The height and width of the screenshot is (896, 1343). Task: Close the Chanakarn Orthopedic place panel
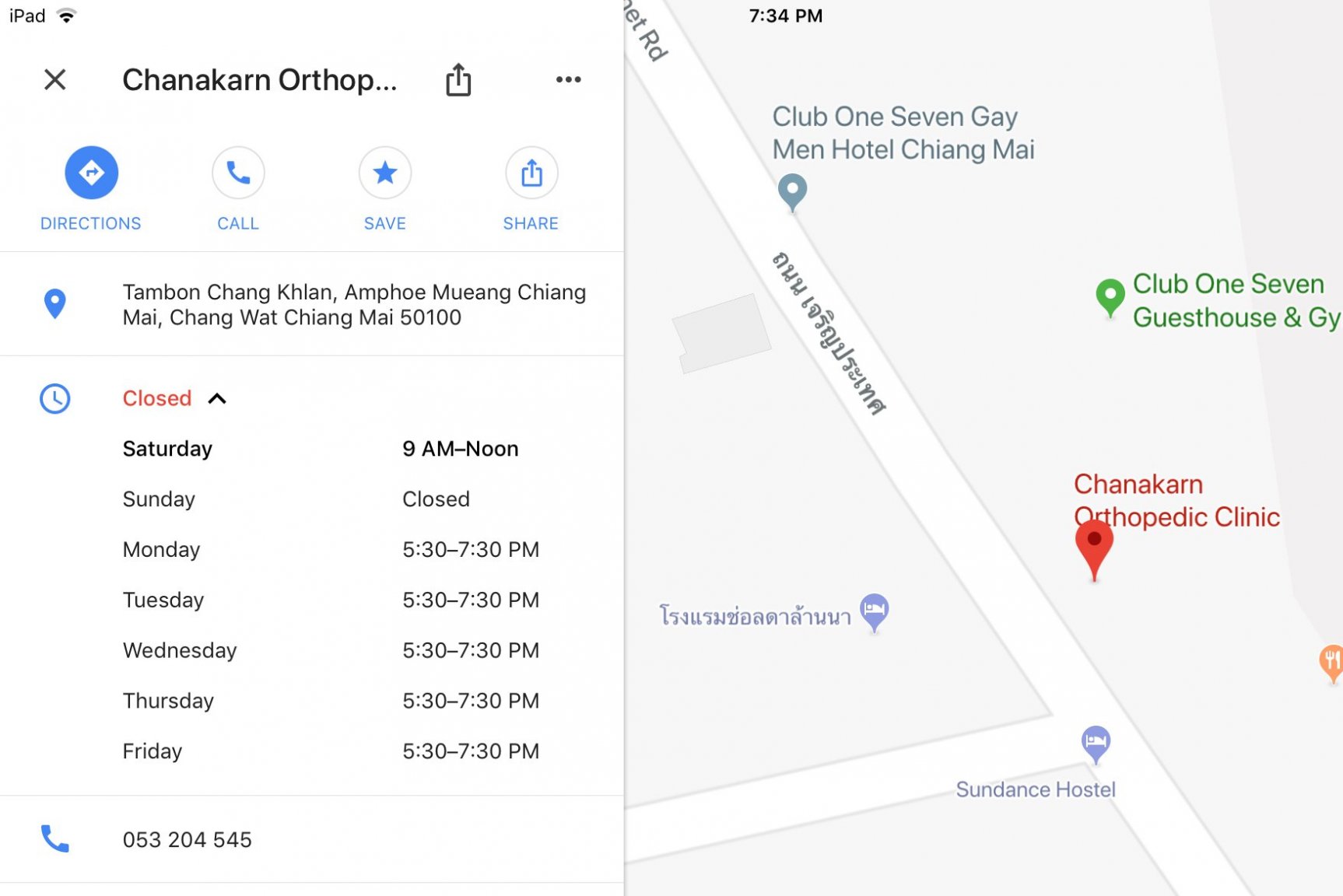54,79
